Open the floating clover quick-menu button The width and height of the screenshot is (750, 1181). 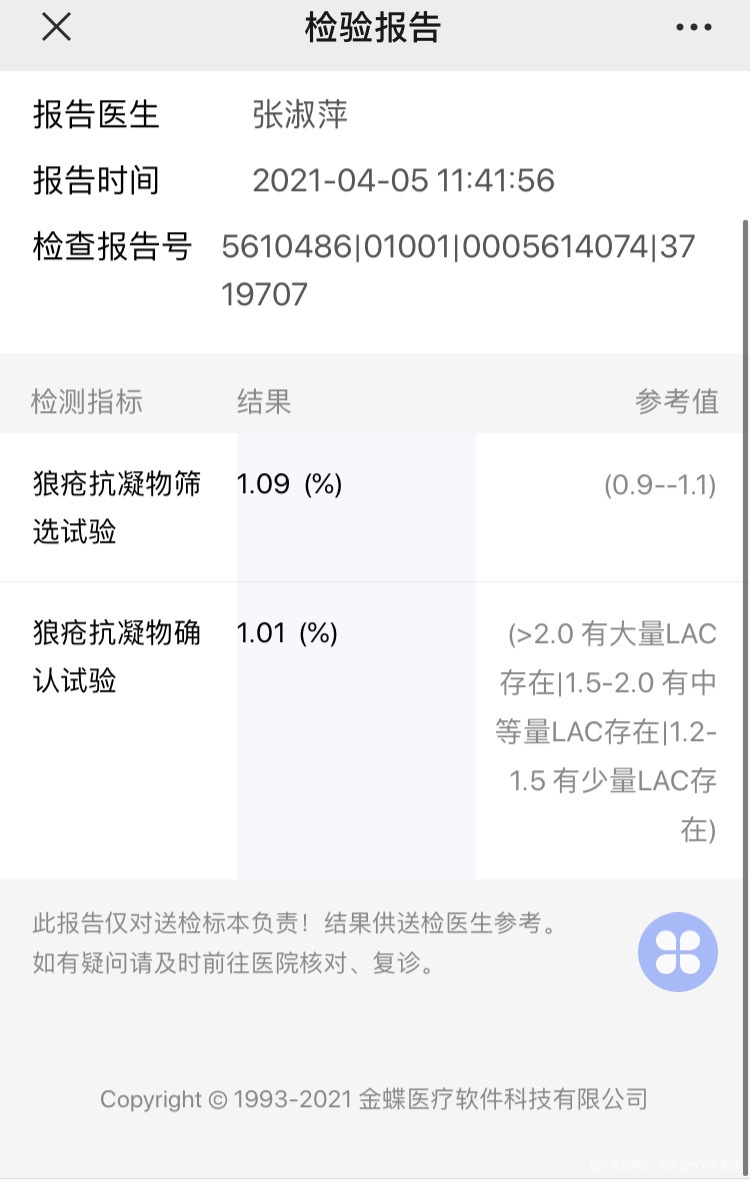pos(678,952)
